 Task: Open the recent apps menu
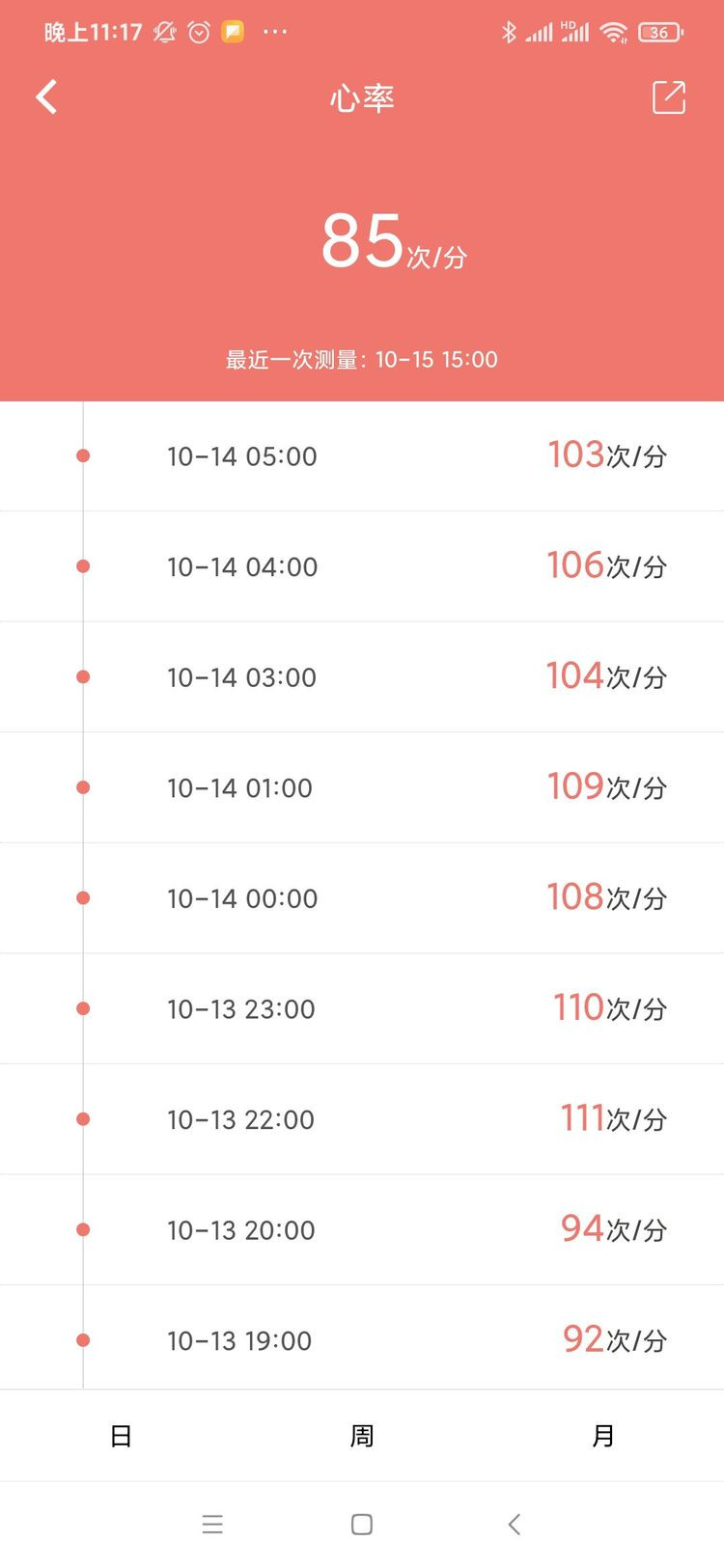[x=212, y=1525]
